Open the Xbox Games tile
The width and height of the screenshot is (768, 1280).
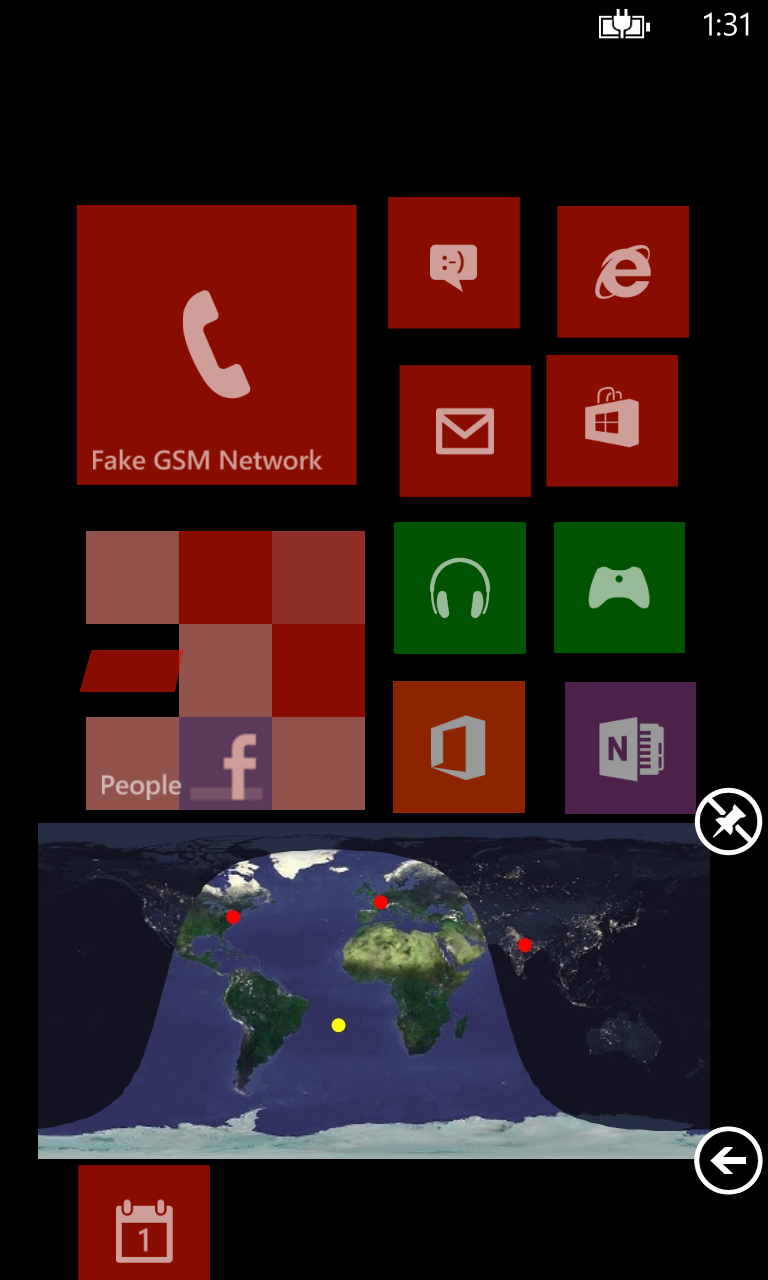[x=619, y=587]
